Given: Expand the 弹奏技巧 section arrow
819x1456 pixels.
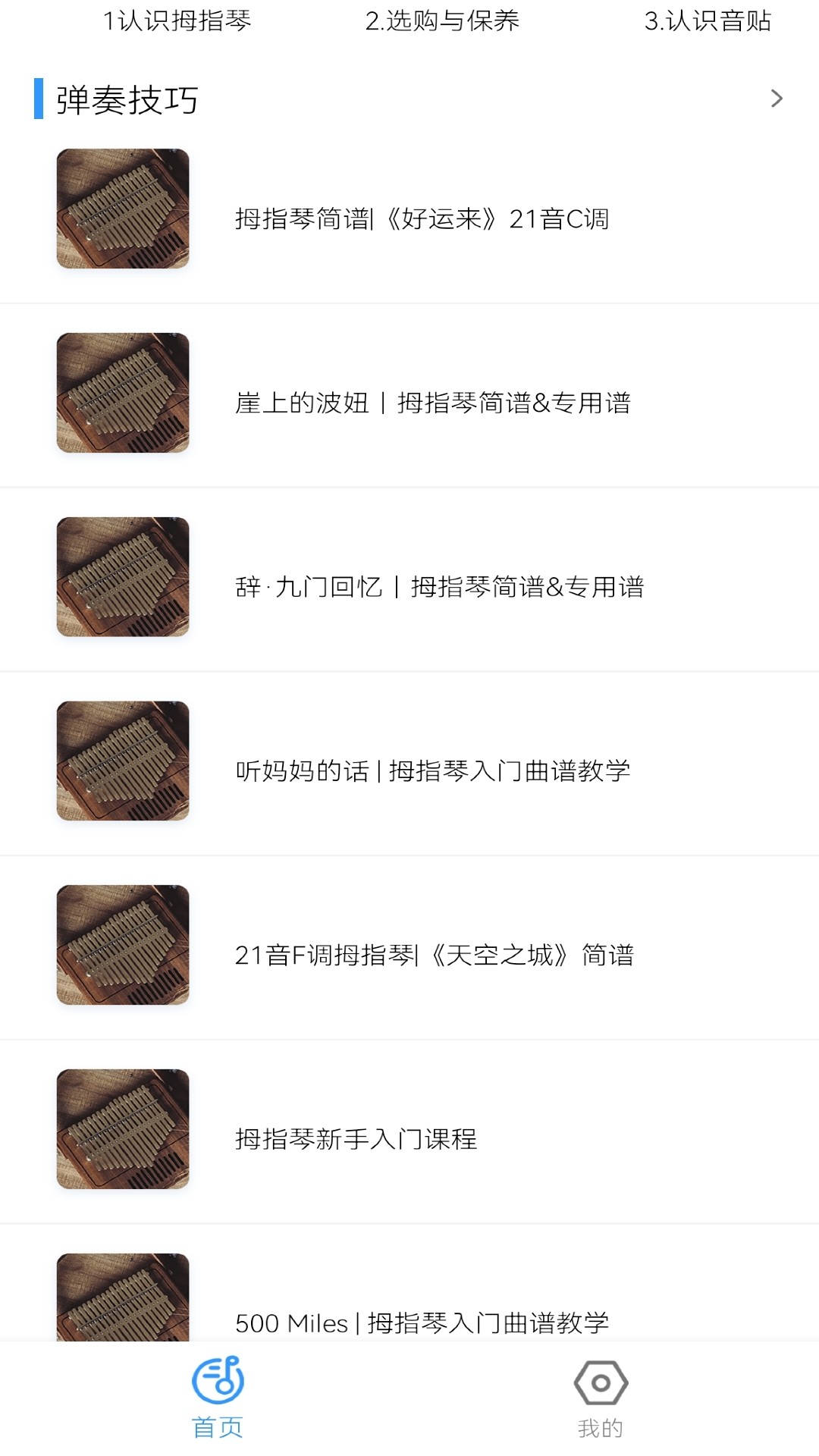Looking at the screenshot, I should click(776, 99).
